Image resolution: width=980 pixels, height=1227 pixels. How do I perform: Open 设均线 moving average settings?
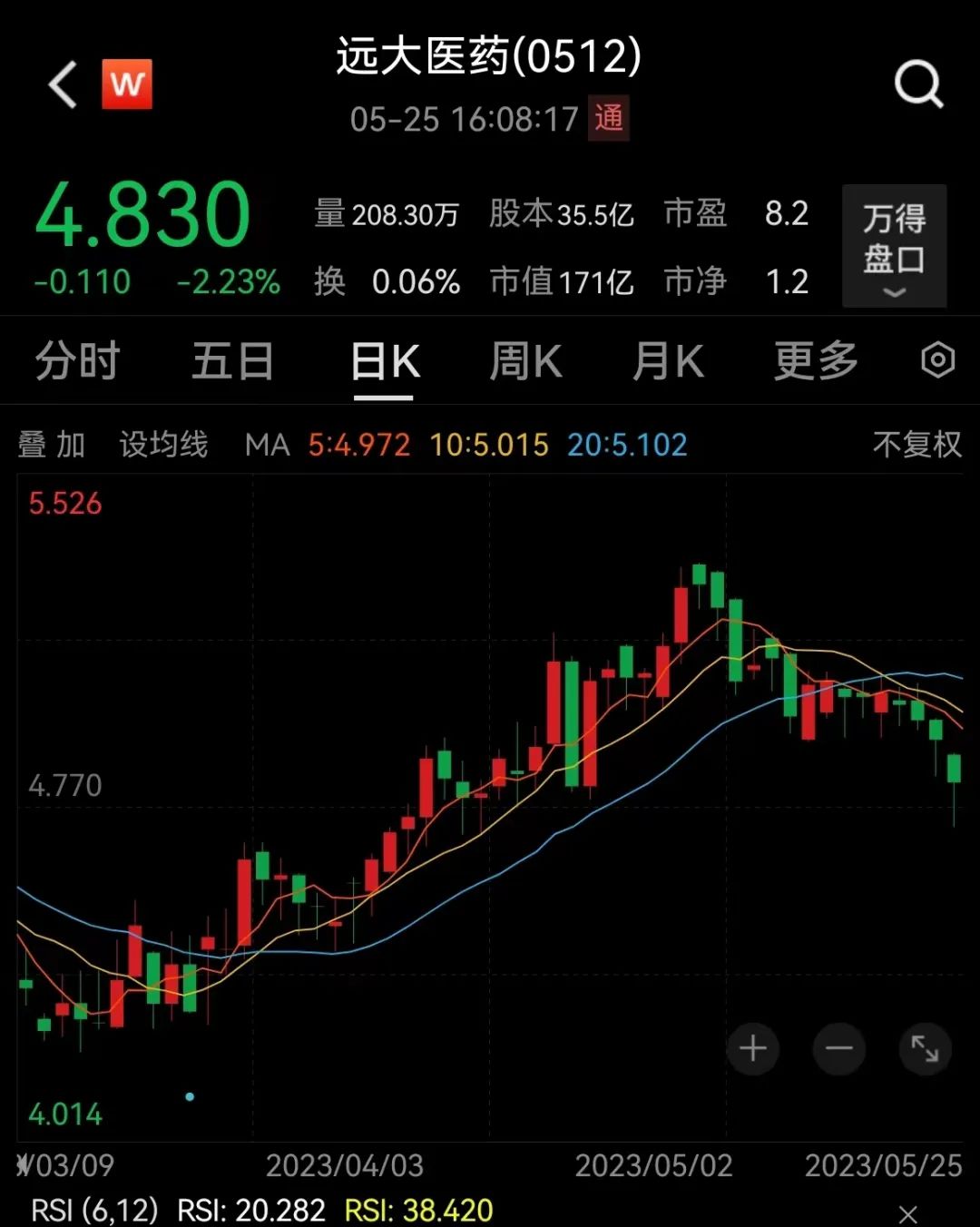point(164,445)
